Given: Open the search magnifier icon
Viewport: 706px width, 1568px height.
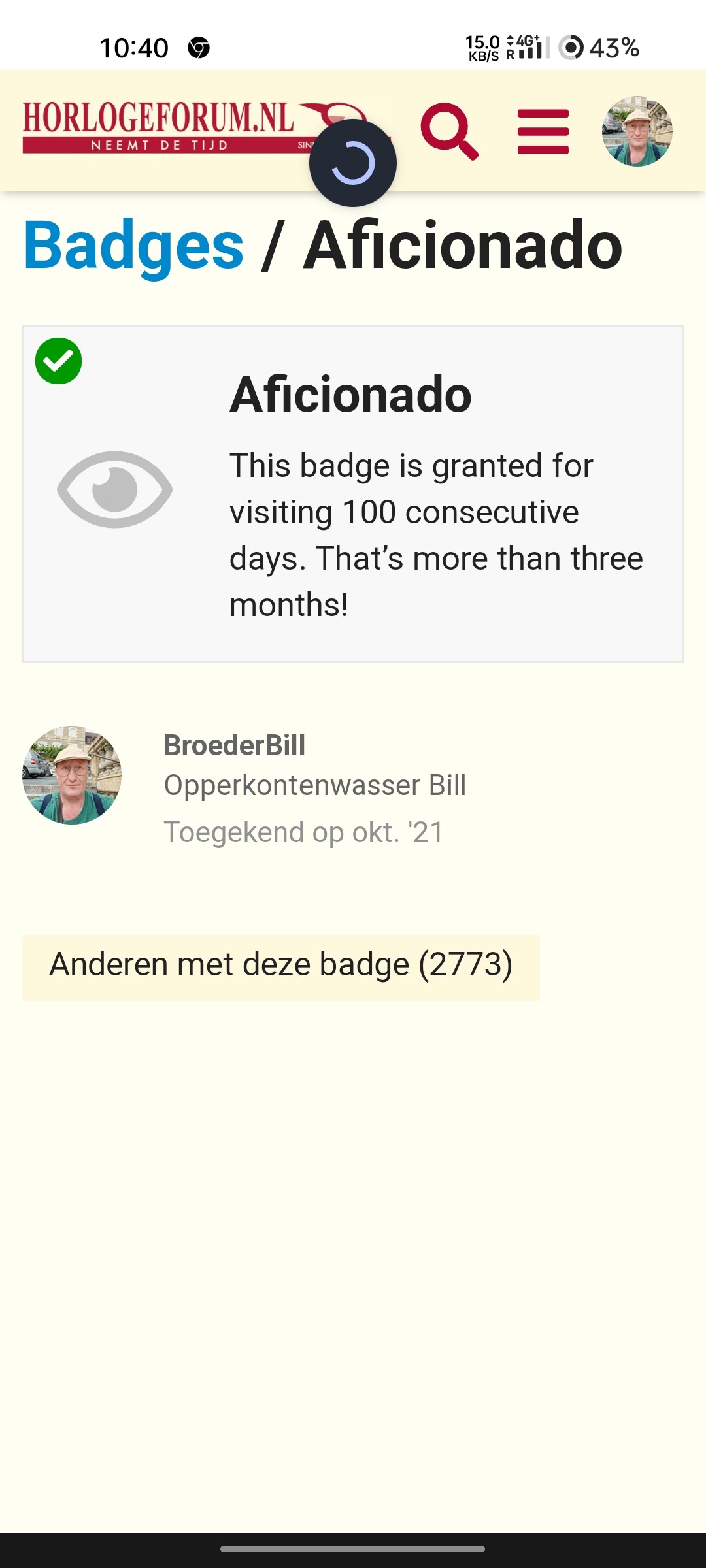Looking at the screenshot, I should pyautogui.click(x=450, y=131).
